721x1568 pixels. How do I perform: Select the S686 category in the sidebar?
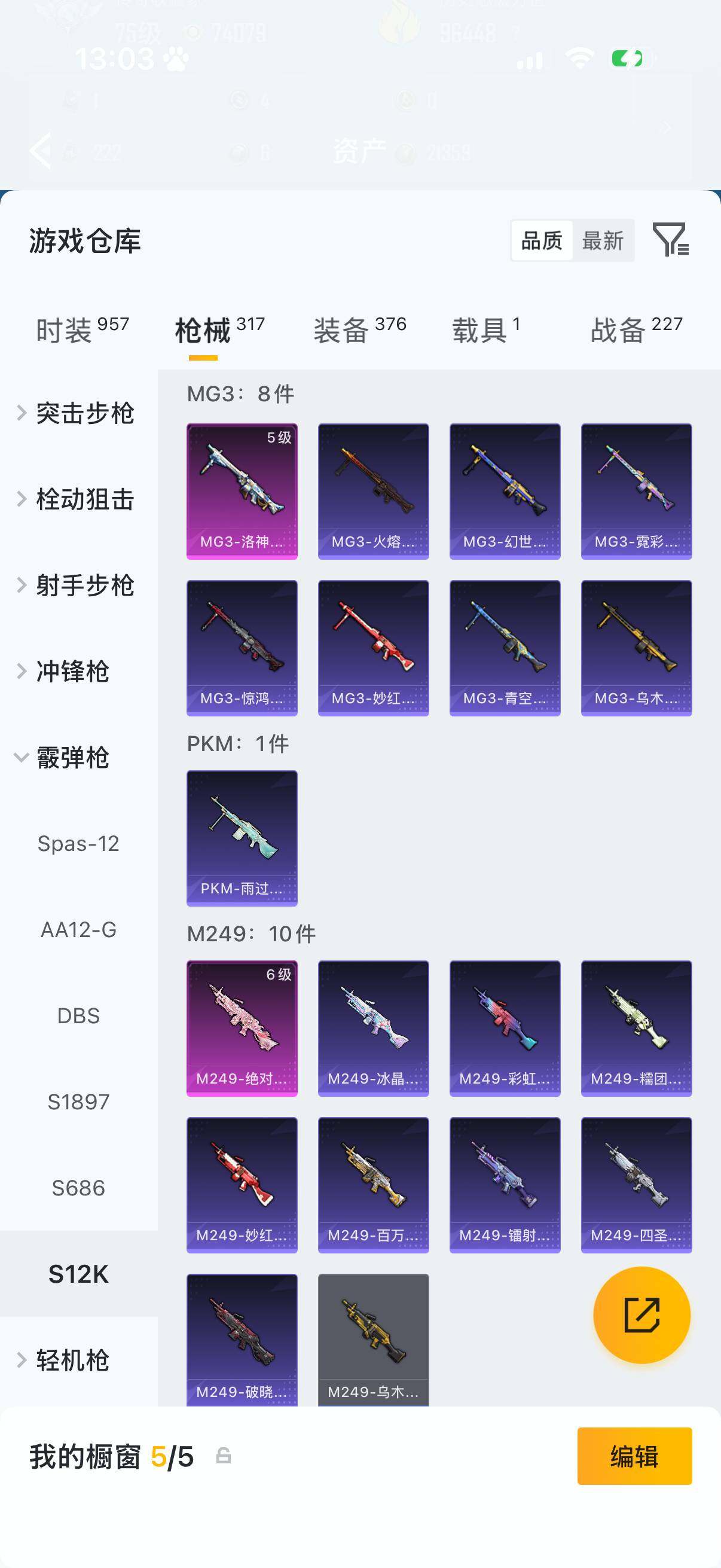click(78, 1188)
